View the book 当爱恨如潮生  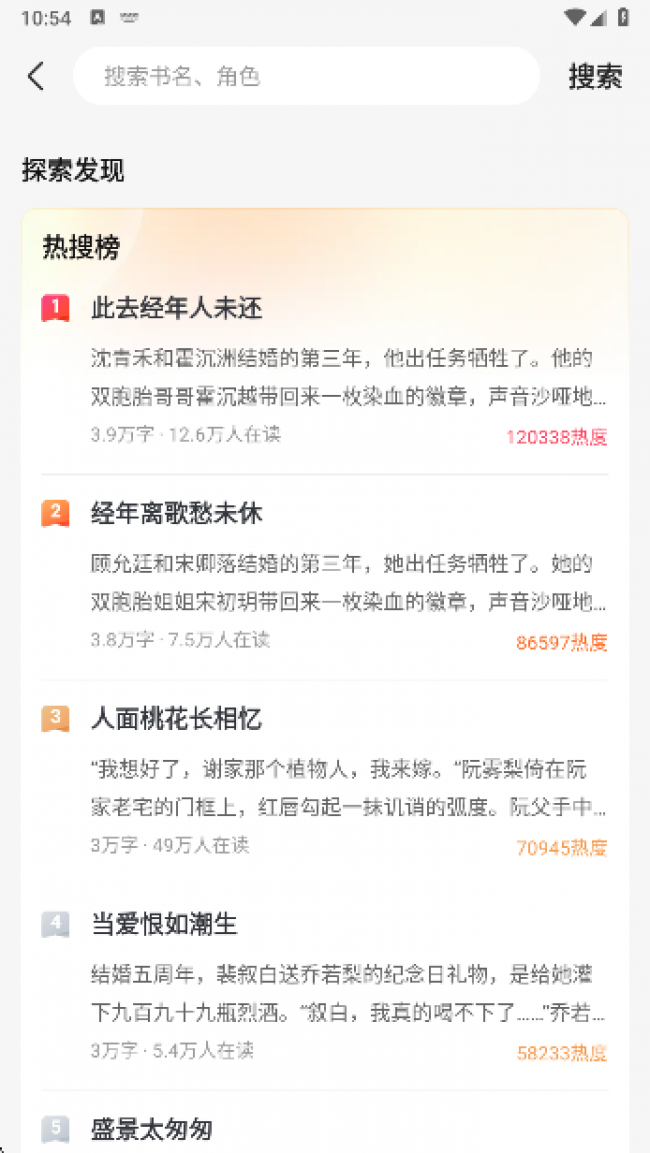click(x=165, y=924)
